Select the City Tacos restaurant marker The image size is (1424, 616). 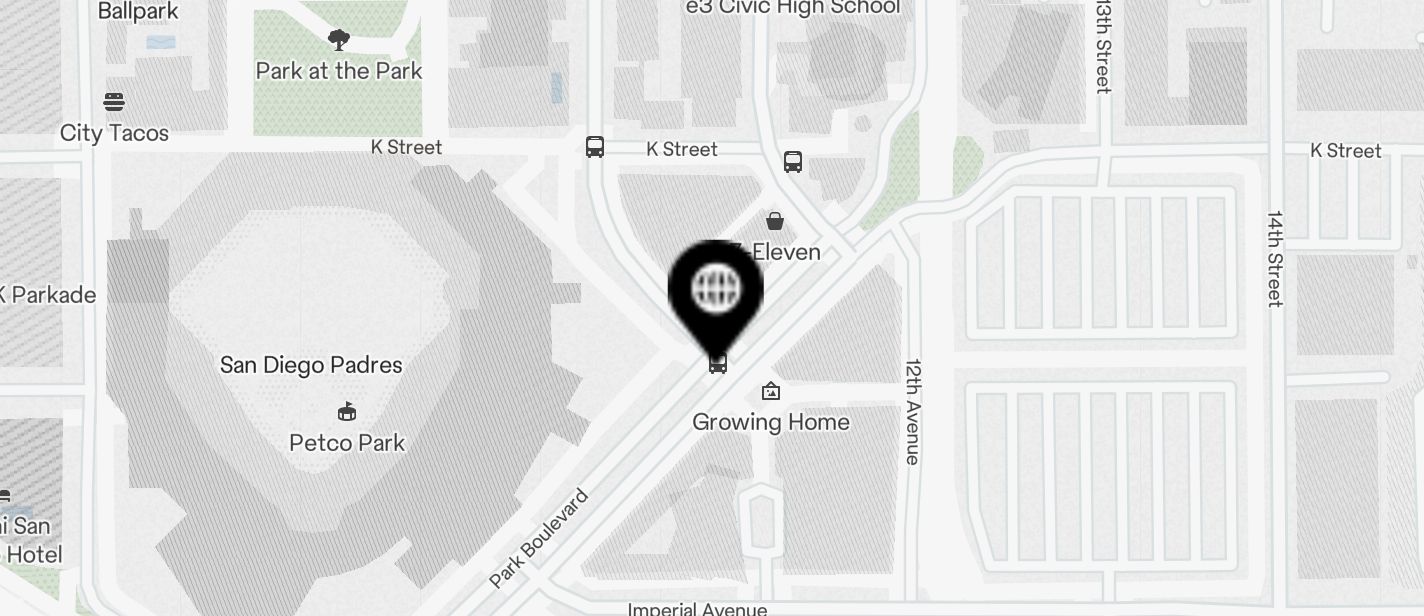click(x=114, y=102)
